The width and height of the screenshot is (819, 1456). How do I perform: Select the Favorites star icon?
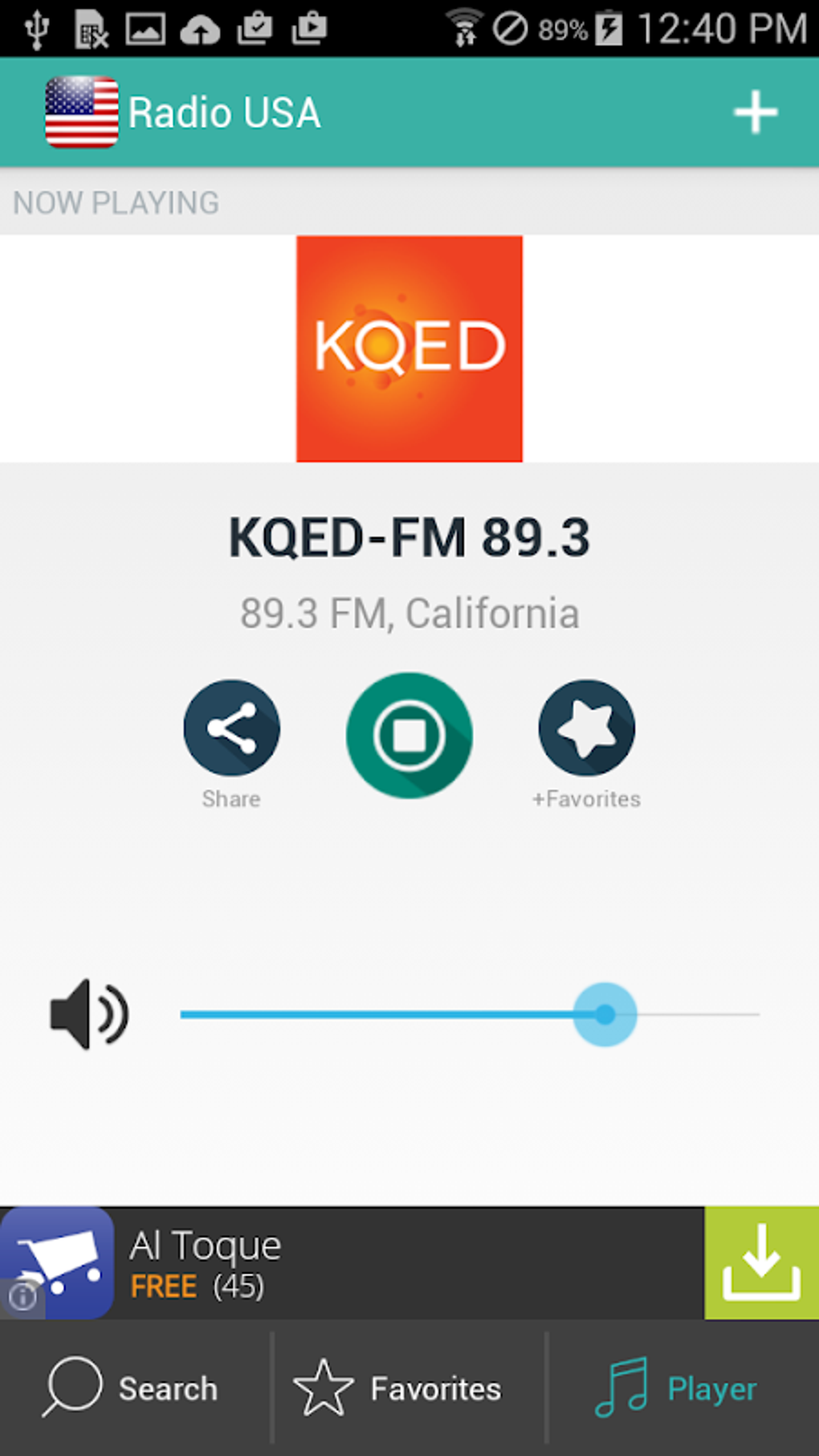326,1387
